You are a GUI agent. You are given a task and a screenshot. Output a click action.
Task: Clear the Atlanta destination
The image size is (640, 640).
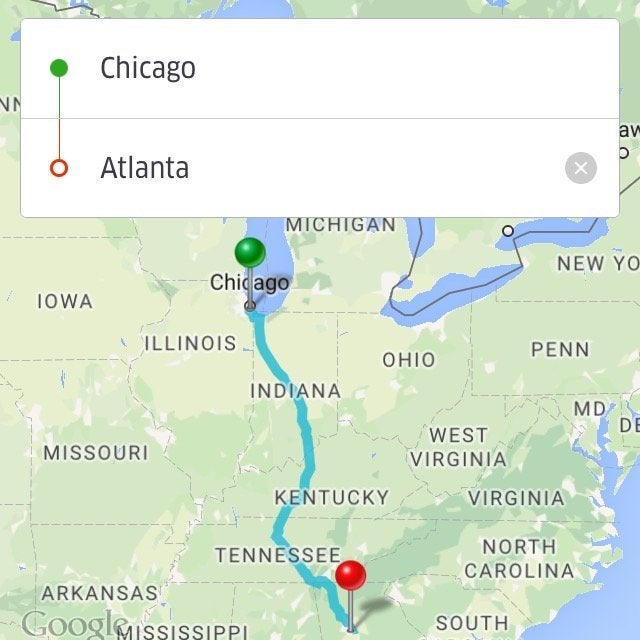(580, 168)
